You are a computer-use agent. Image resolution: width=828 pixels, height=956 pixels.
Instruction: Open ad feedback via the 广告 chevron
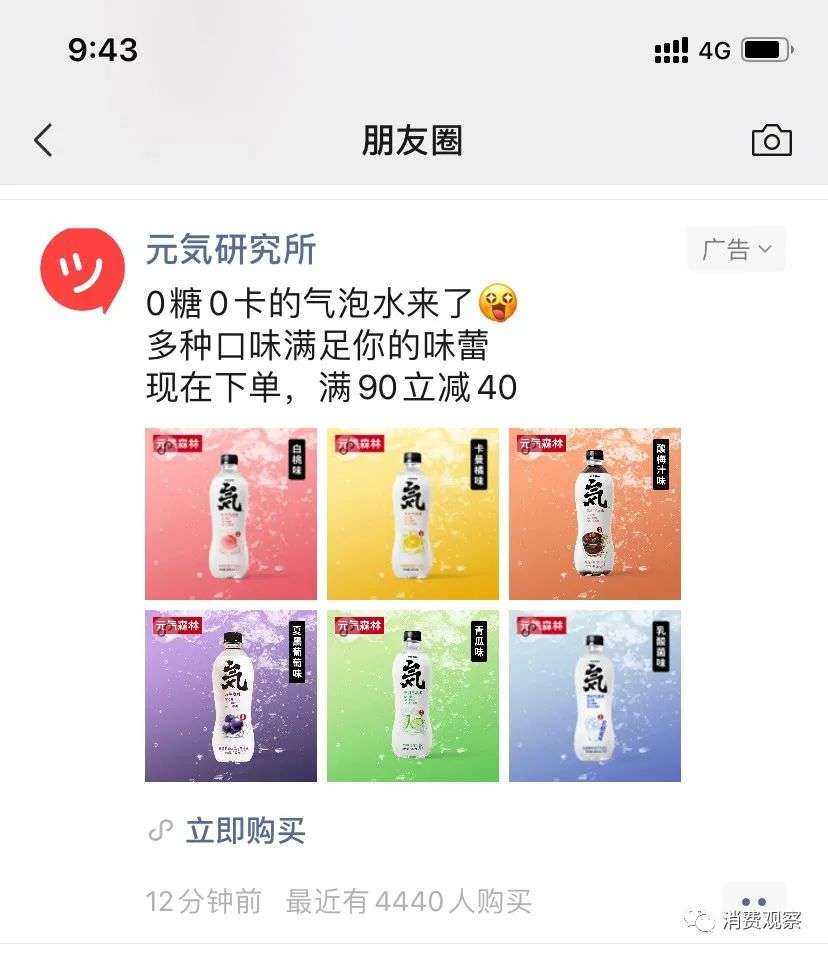(x=764, y=249)
